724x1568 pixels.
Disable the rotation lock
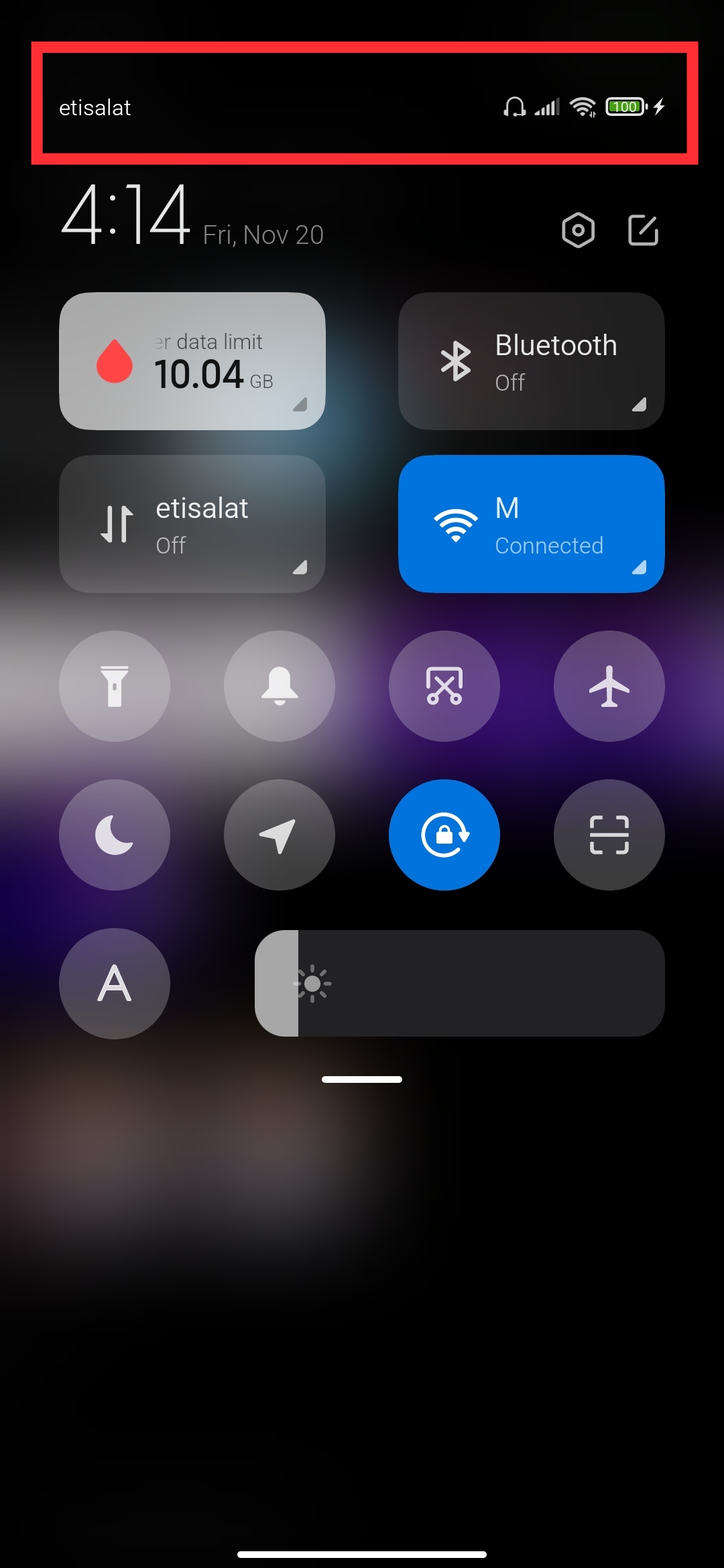(444, 835)
